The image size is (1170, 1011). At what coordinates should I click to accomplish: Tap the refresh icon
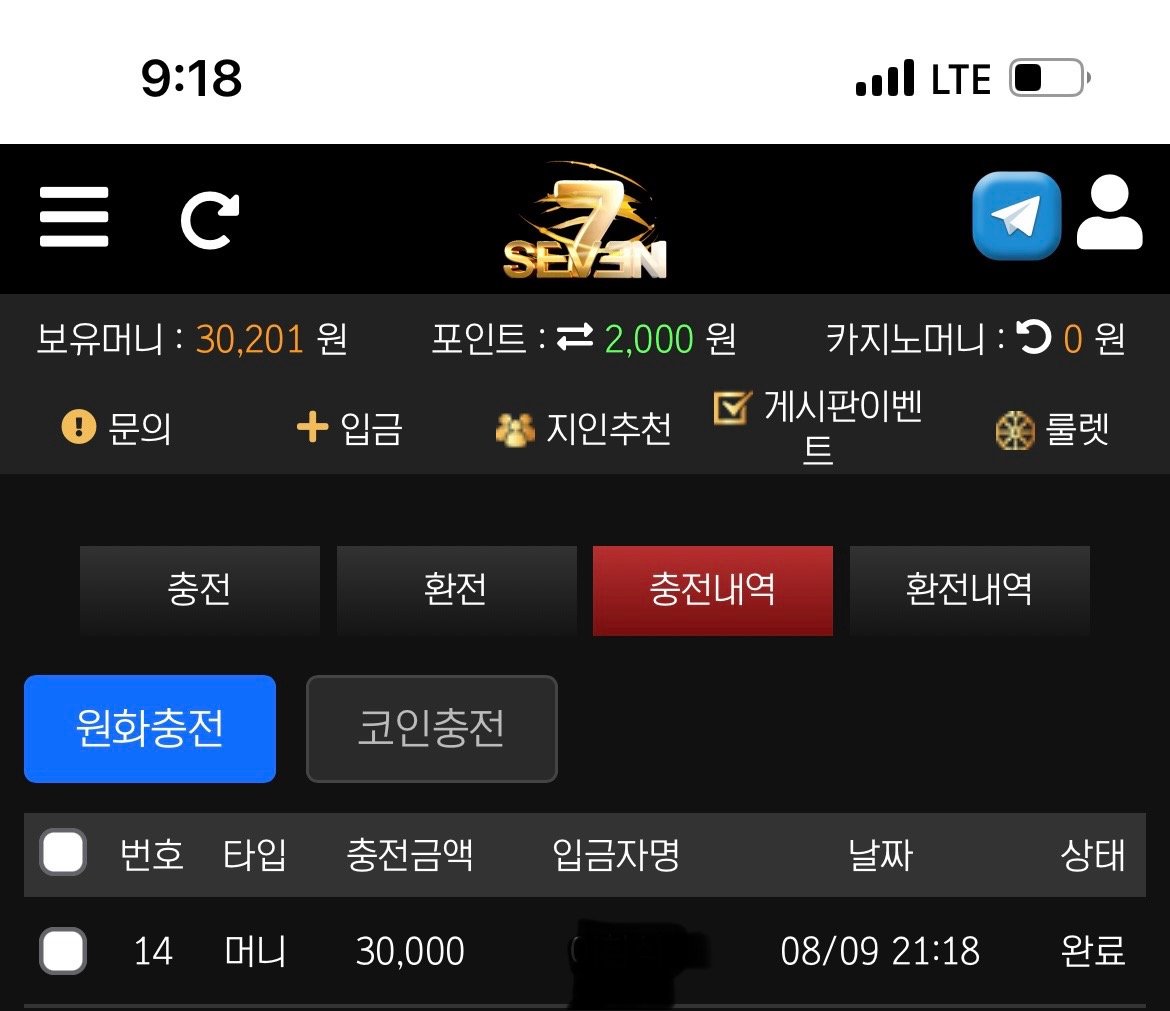point(209,219)
